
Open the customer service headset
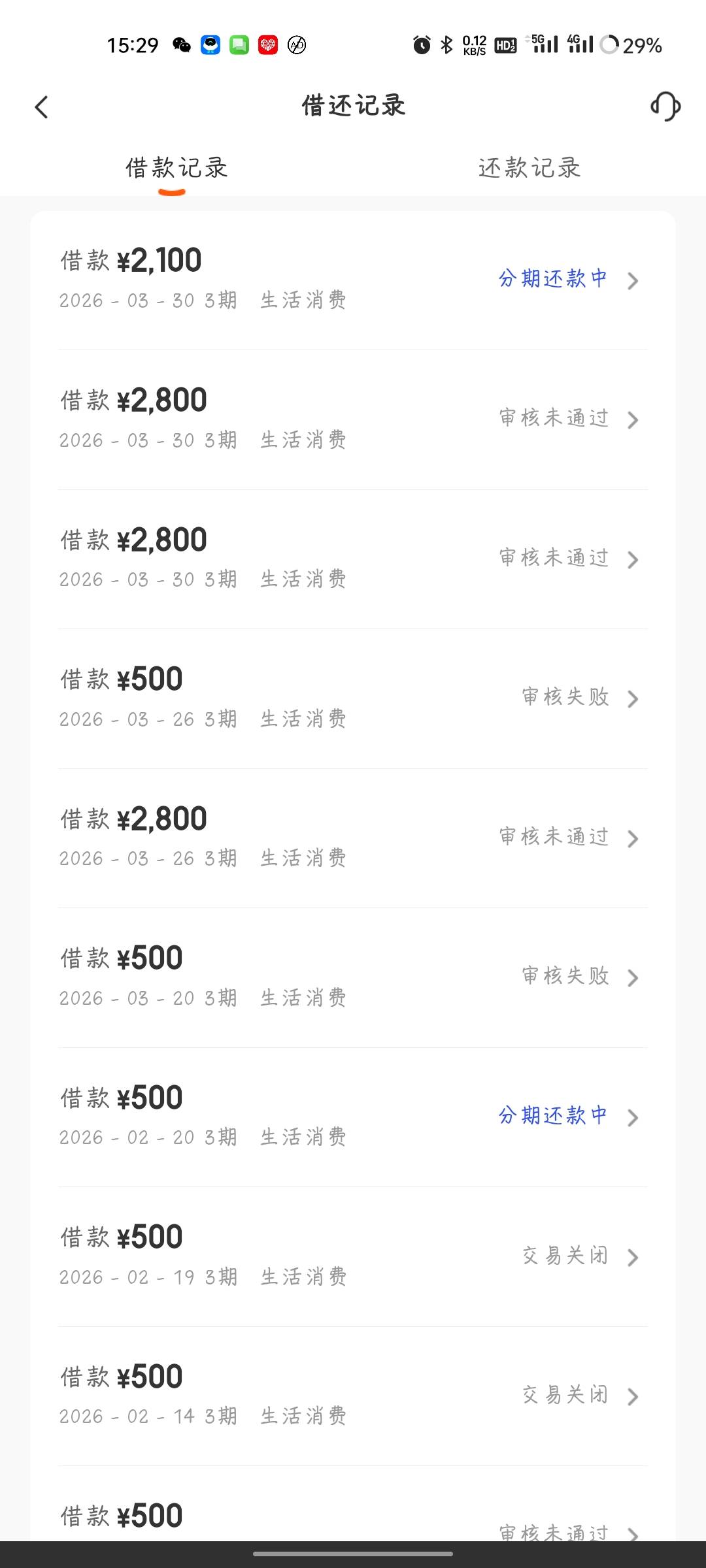click(665, 106)
